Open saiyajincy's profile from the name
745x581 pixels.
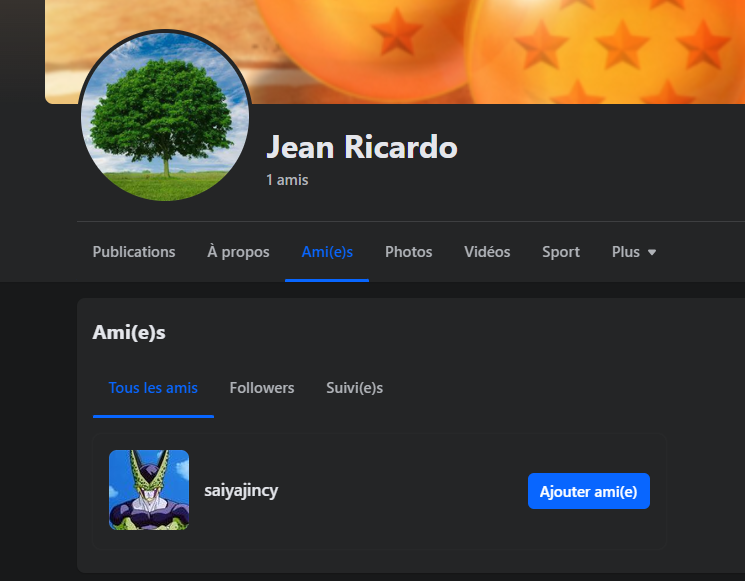tap(241, 491)
